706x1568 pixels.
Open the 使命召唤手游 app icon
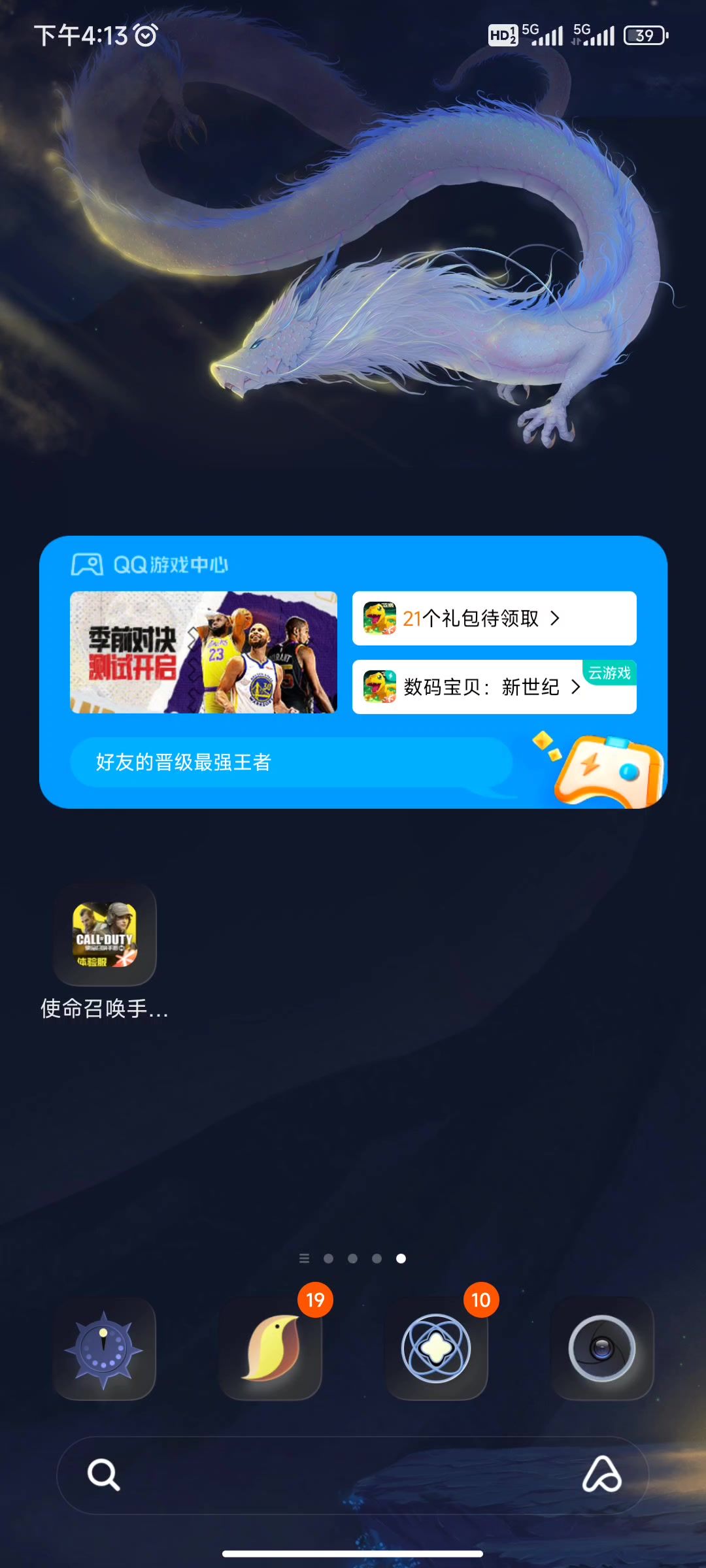[x=105, y=935]
